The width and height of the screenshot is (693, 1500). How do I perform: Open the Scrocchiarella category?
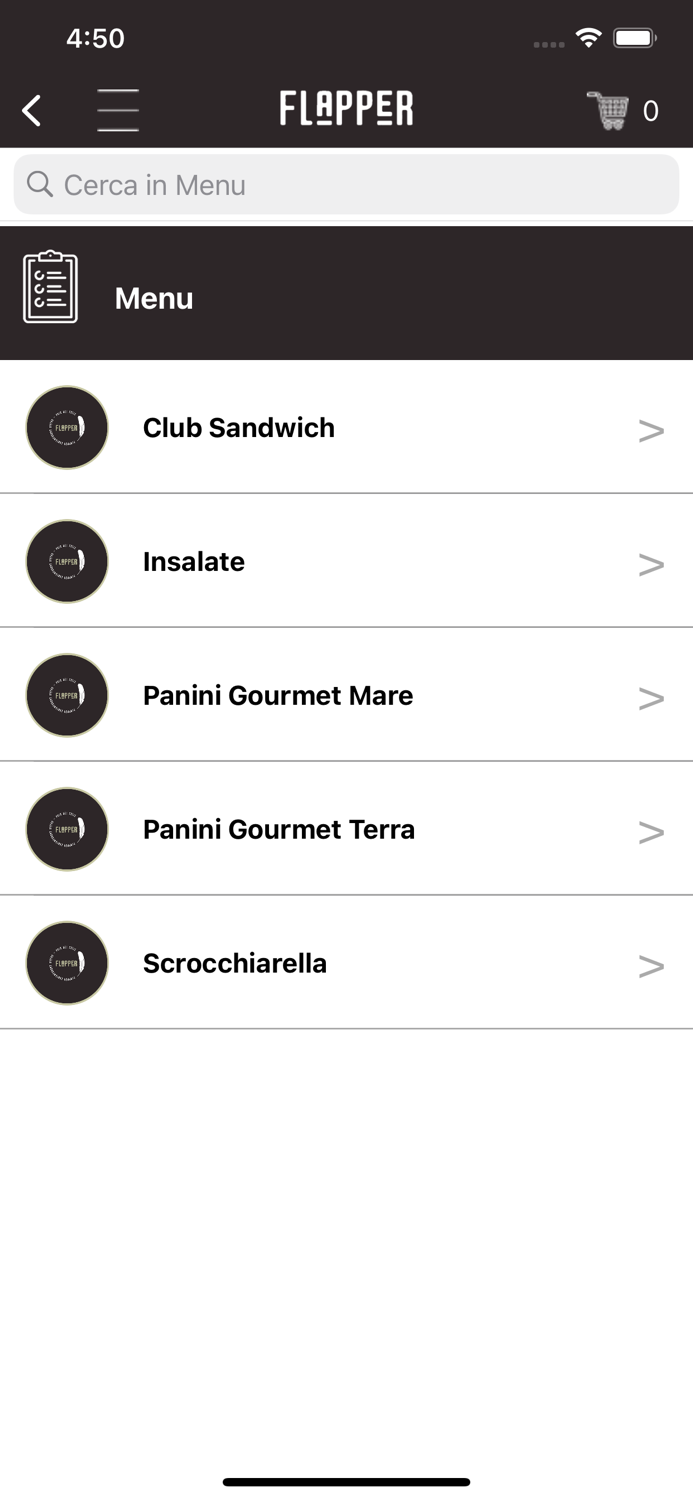pos(346,964)
